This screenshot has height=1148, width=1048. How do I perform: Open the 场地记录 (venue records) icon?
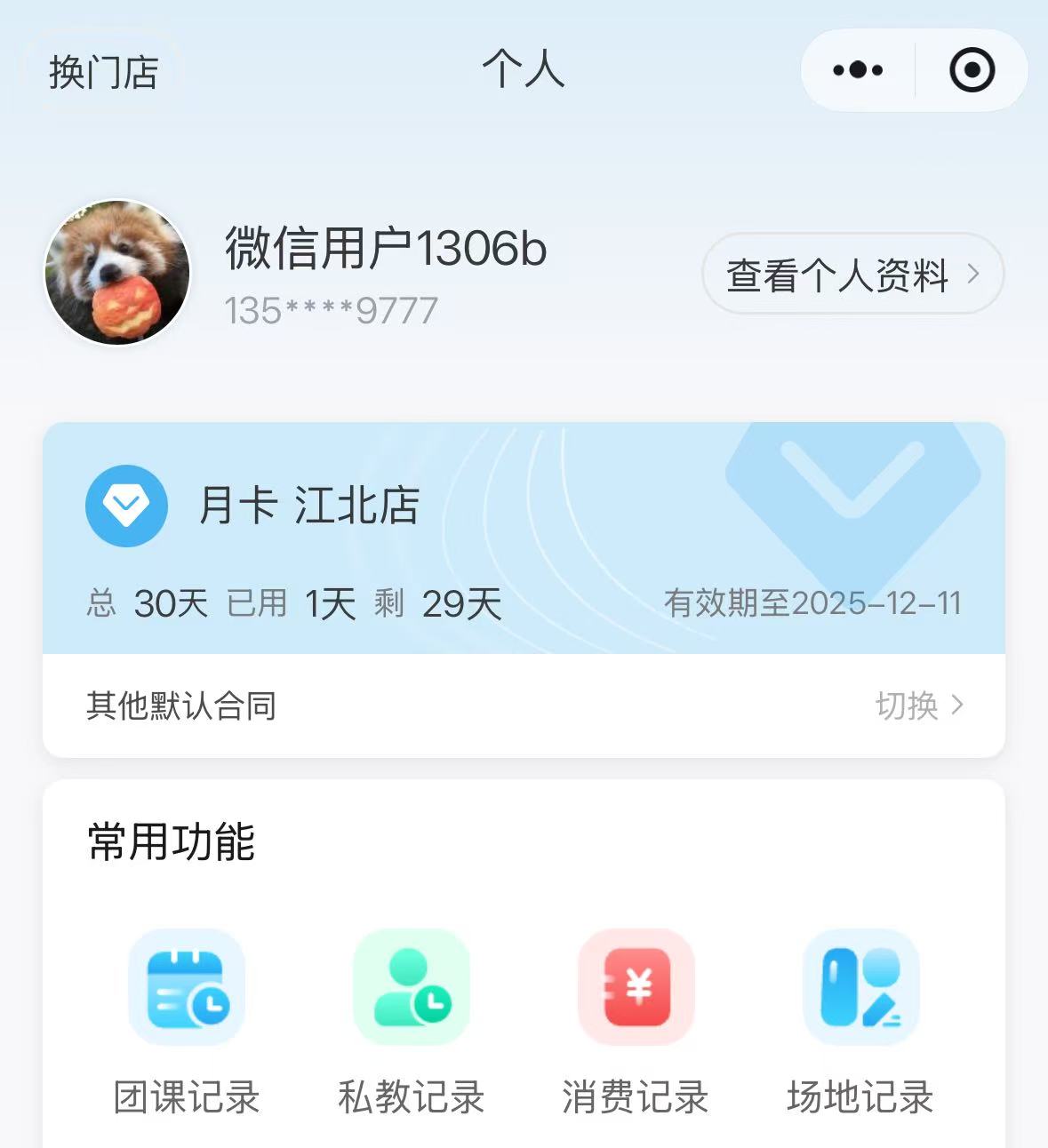click(860, 988)
